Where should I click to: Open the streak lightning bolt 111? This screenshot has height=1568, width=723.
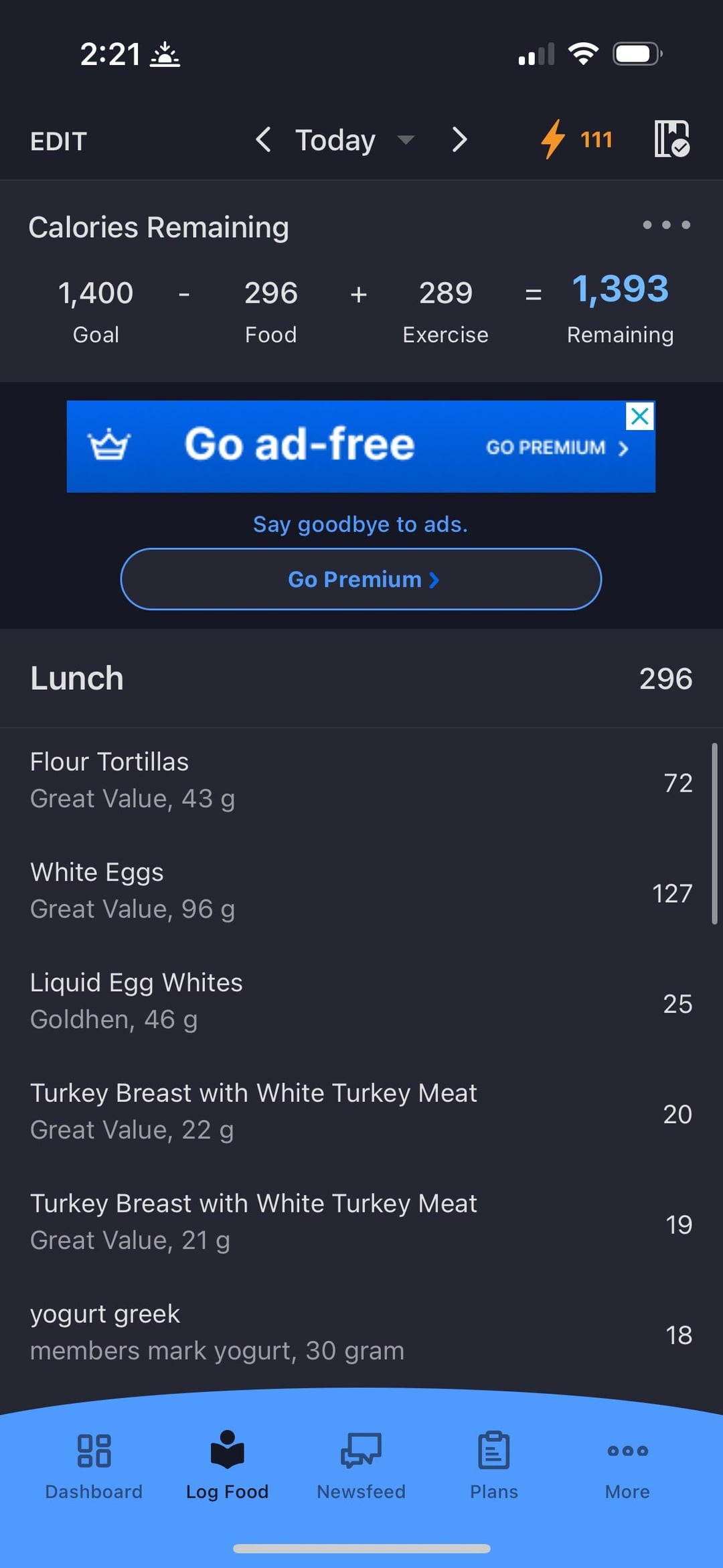point(576,139)
